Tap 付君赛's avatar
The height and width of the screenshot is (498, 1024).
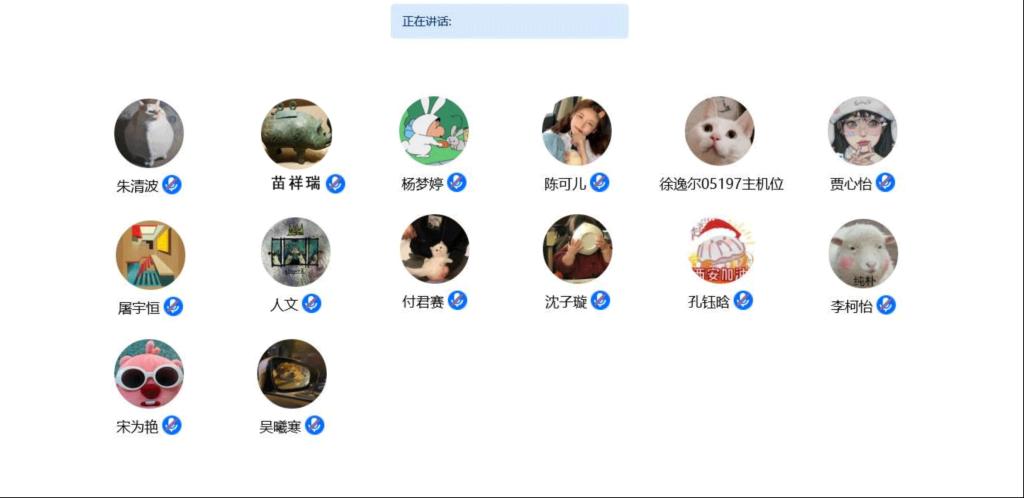pos(435,249)
